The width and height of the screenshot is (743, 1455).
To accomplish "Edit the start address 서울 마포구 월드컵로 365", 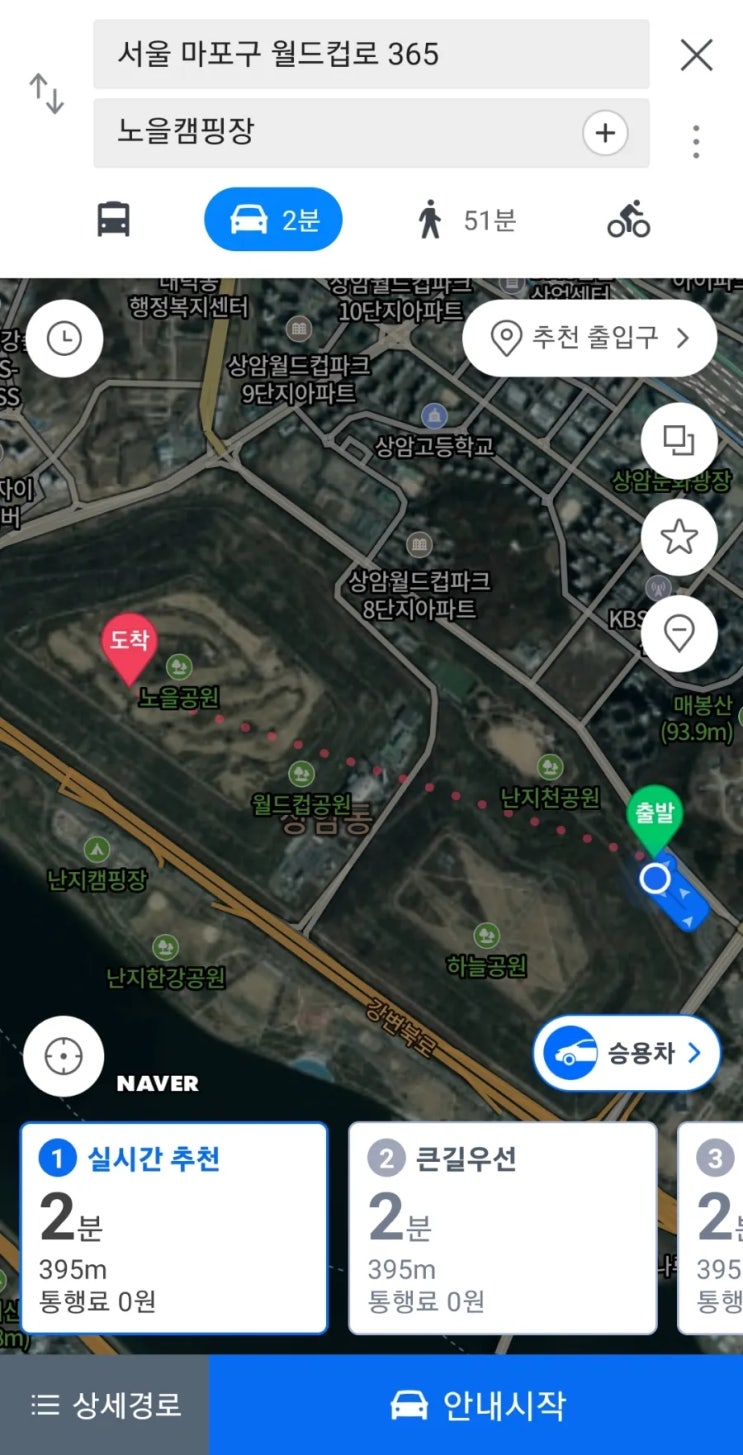I will [370, 54].
